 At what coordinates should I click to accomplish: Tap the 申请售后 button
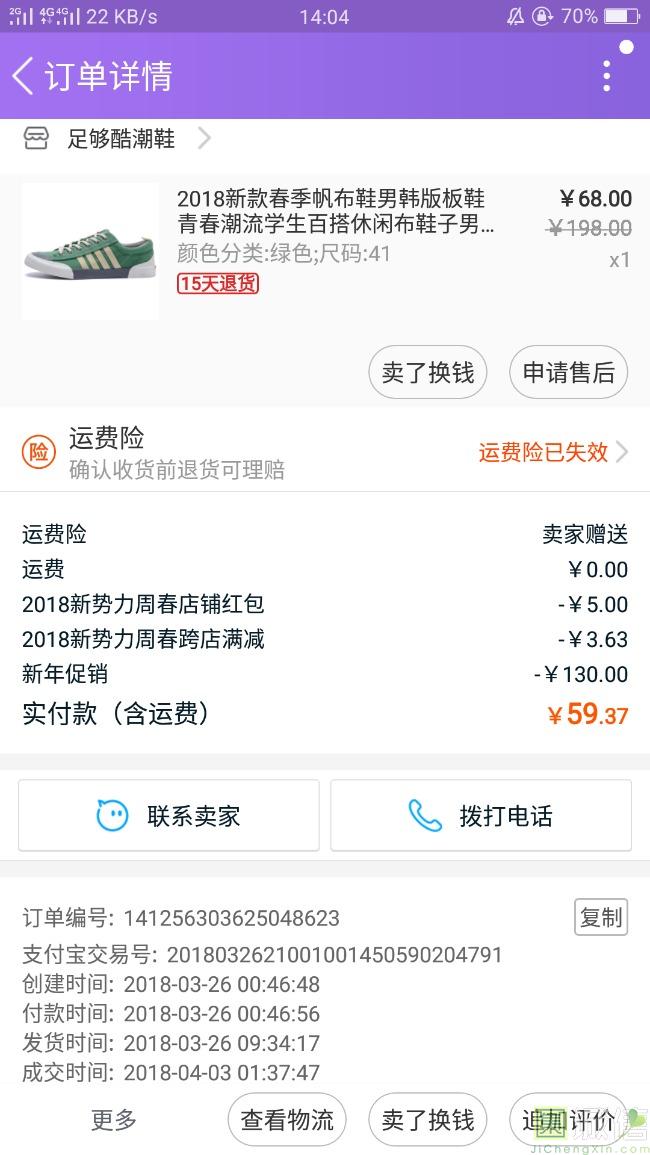tap(568, 373)
